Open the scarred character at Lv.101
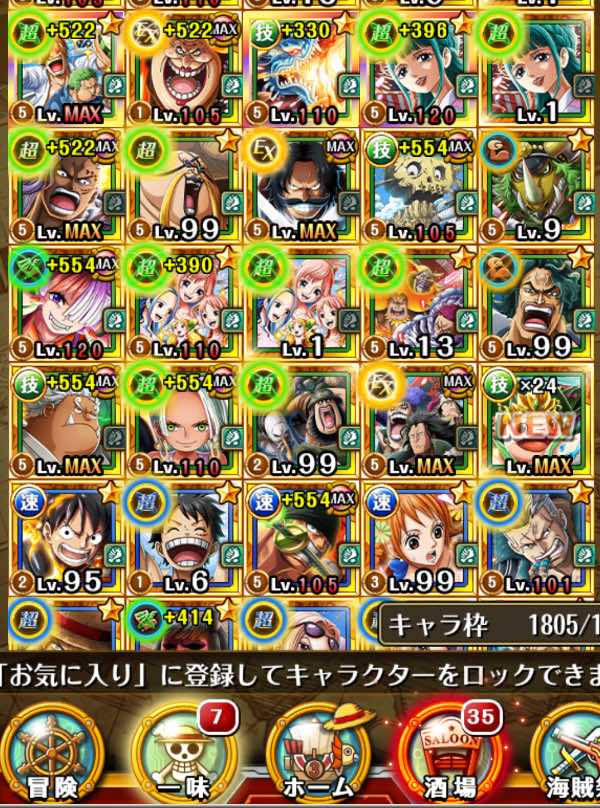 [535, 539]
